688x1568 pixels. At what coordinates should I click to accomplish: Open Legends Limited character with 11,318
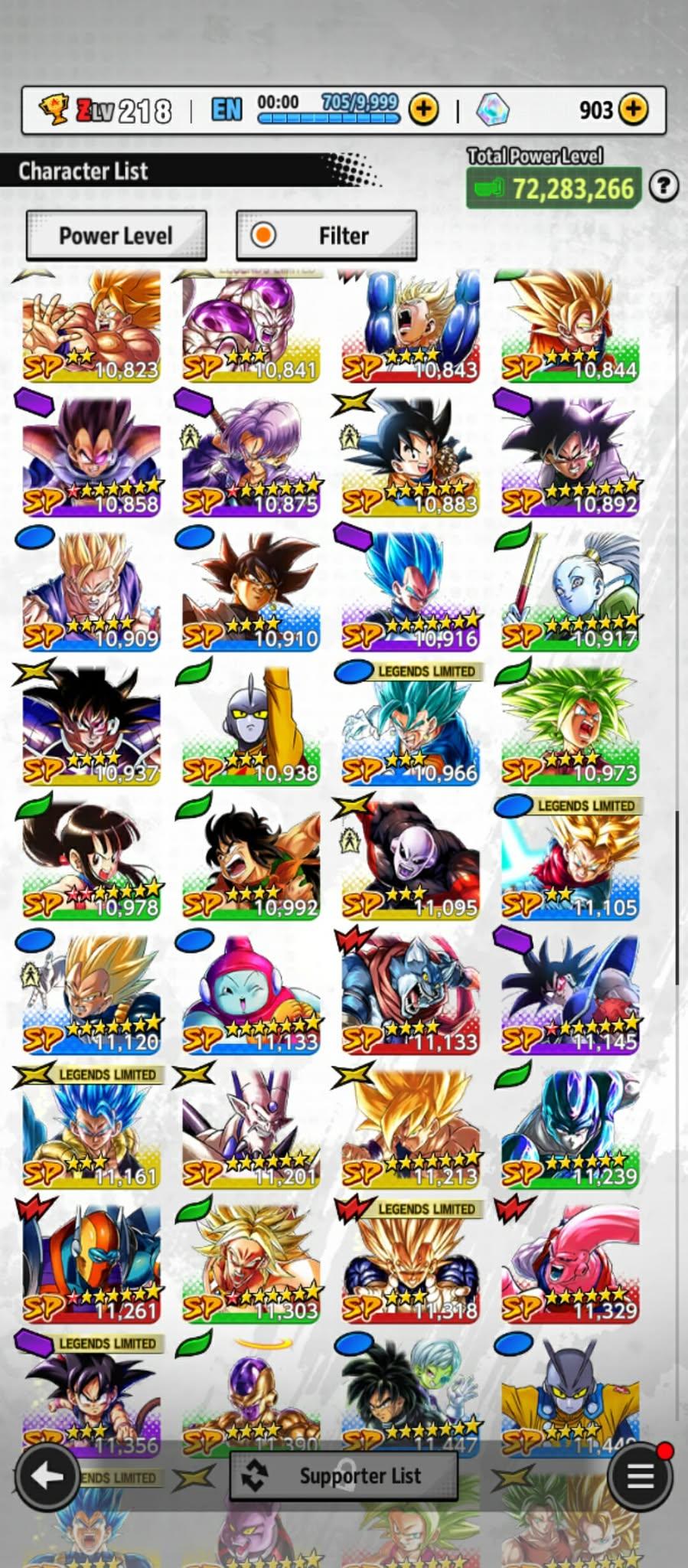[x=411, y=1265]
